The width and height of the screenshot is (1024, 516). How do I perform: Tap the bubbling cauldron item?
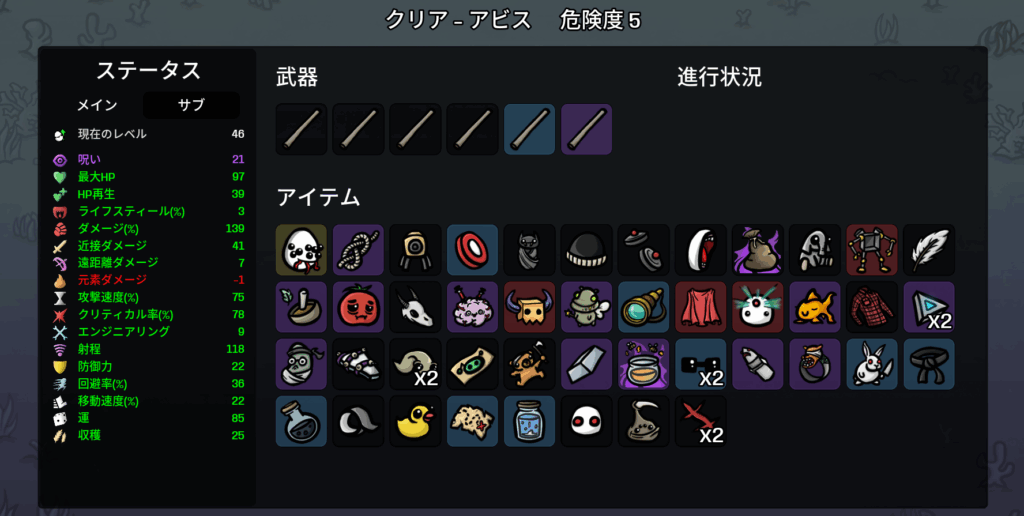click(x=644, y=364)
